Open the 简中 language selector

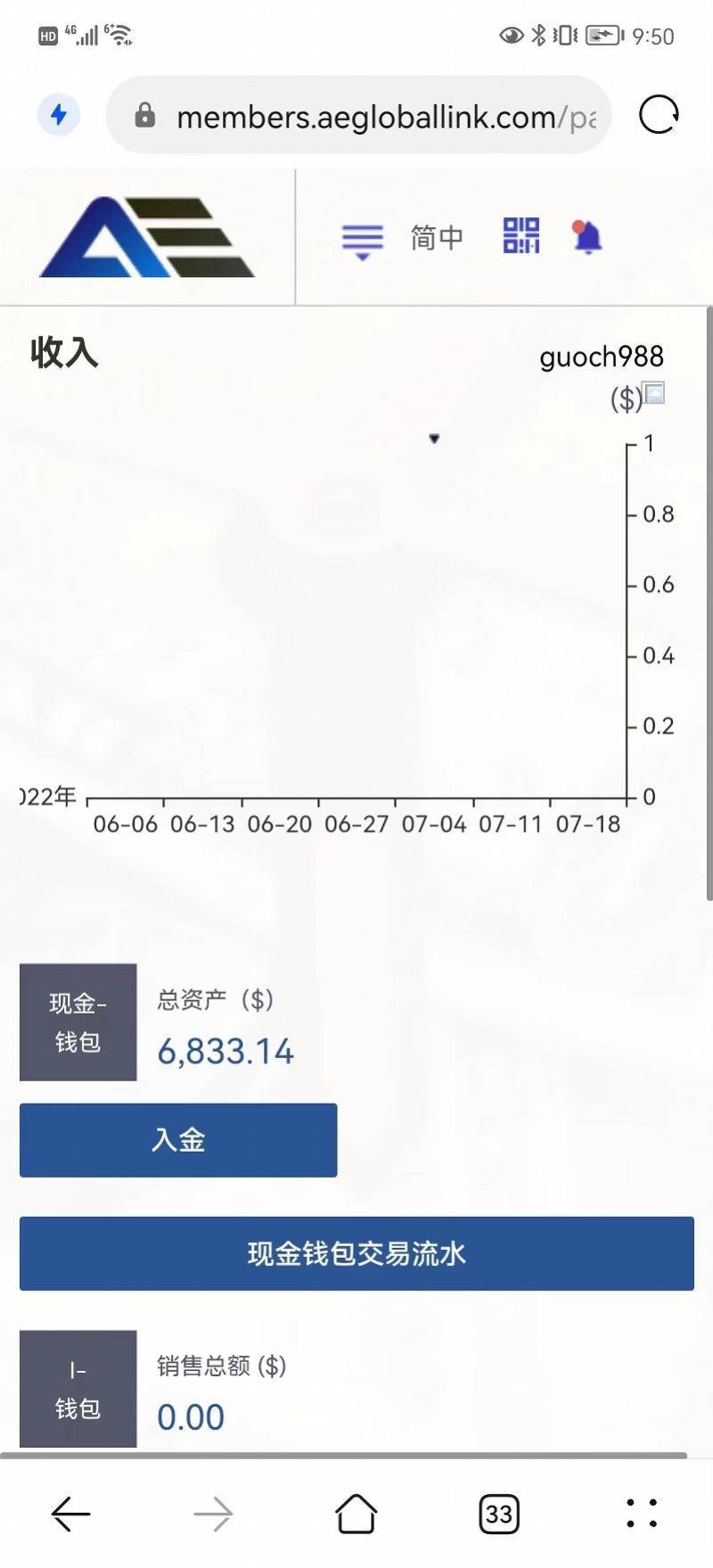pos(436,237)
